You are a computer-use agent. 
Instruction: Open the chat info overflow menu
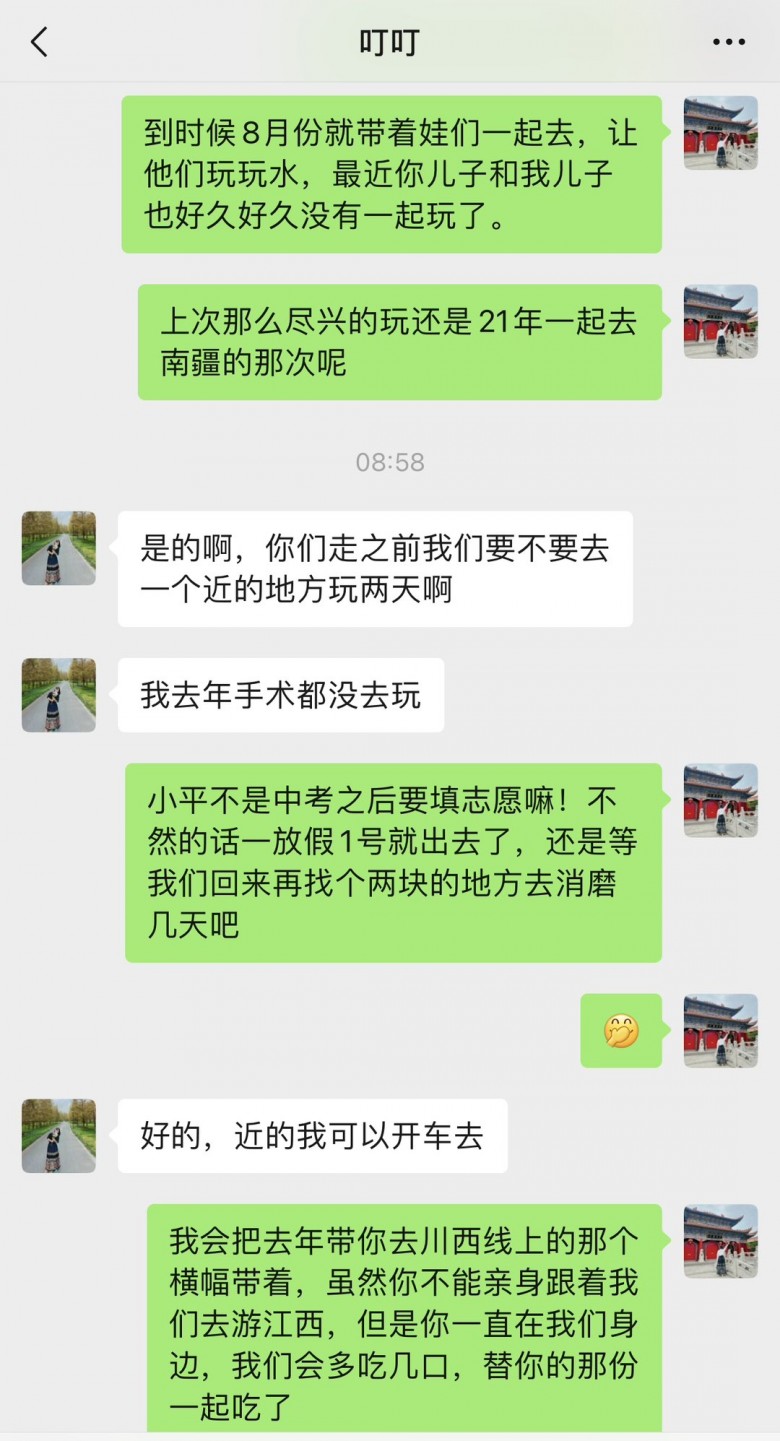point(729,42)
